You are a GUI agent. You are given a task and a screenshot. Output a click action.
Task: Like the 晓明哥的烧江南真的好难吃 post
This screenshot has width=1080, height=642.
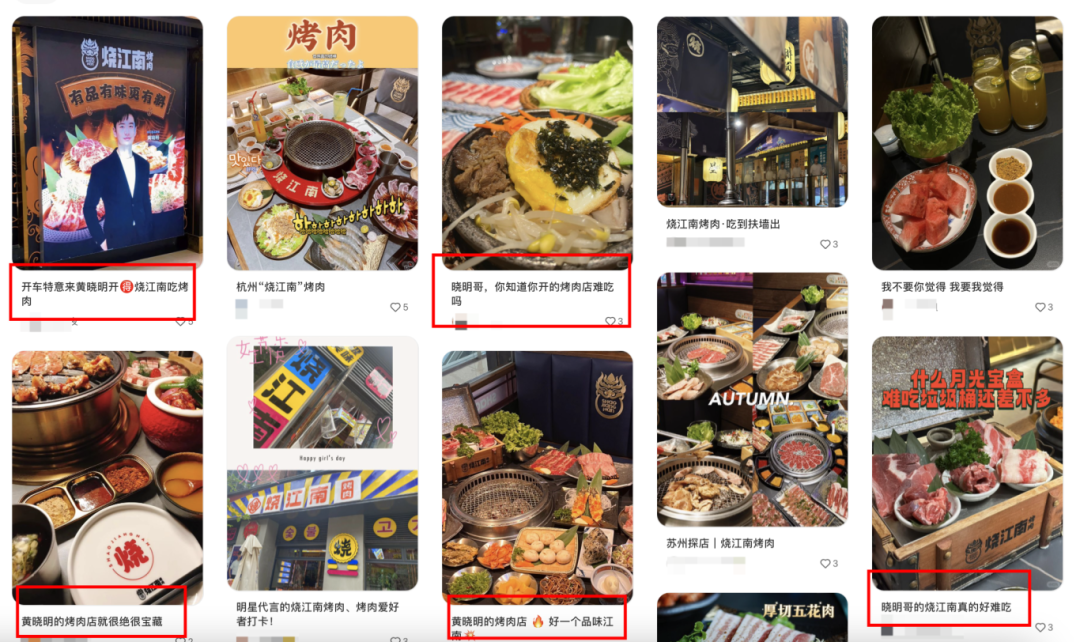(1039, 627)
